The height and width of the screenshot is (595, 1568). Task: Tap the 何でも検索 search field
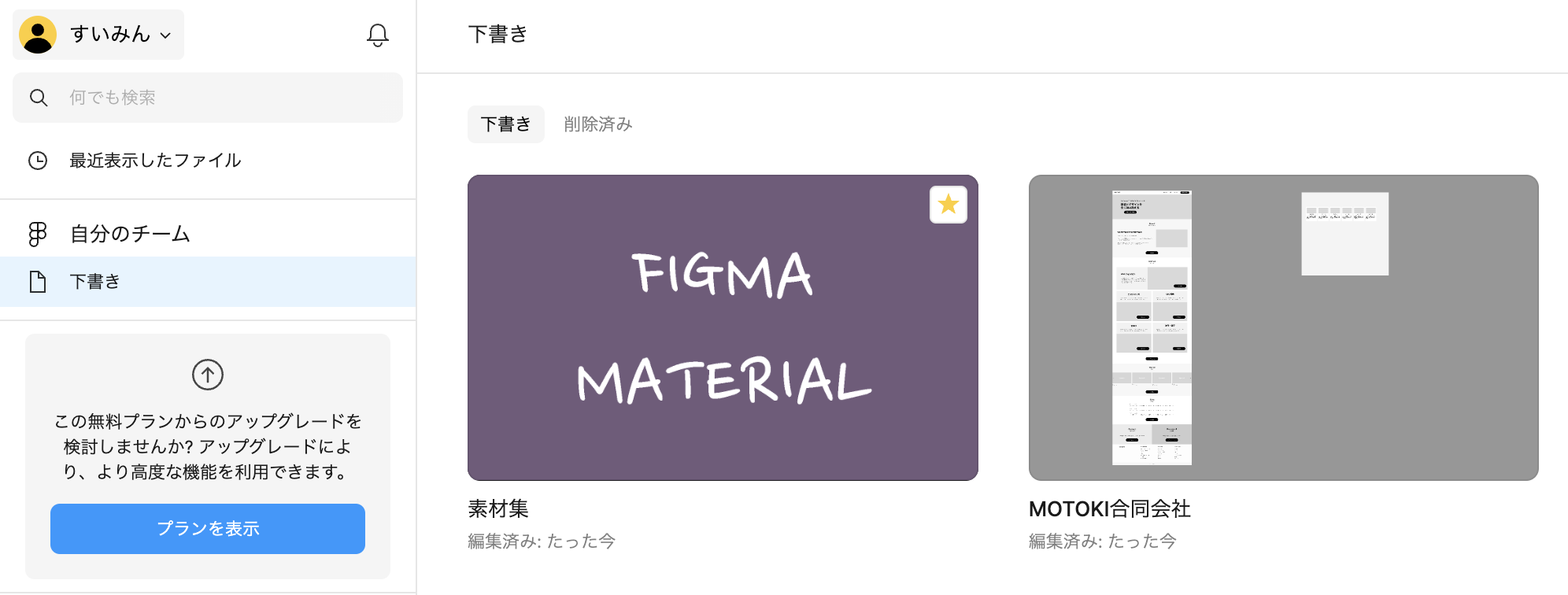tap(208, 98)
